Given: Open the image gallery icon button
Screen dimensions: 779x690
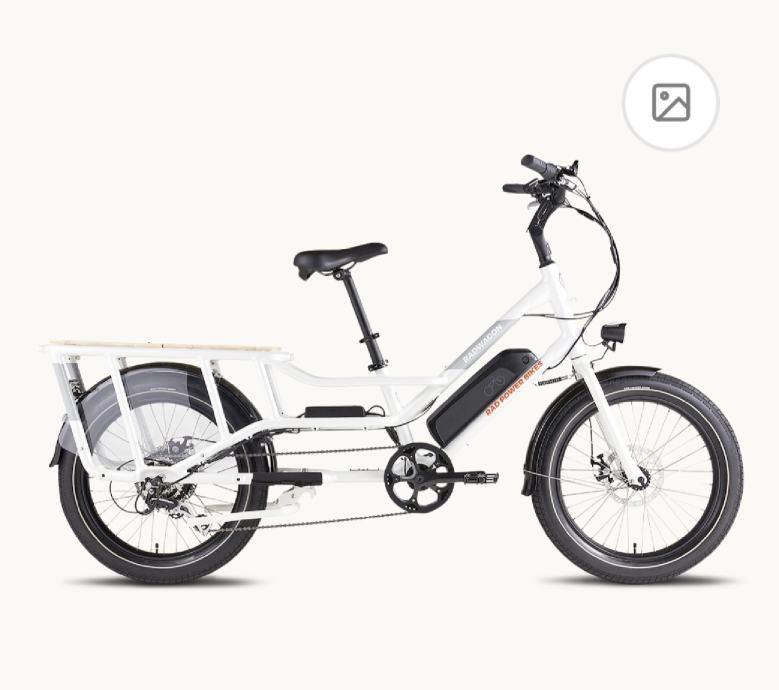Looking at the screenshot, I should (671, 103).
